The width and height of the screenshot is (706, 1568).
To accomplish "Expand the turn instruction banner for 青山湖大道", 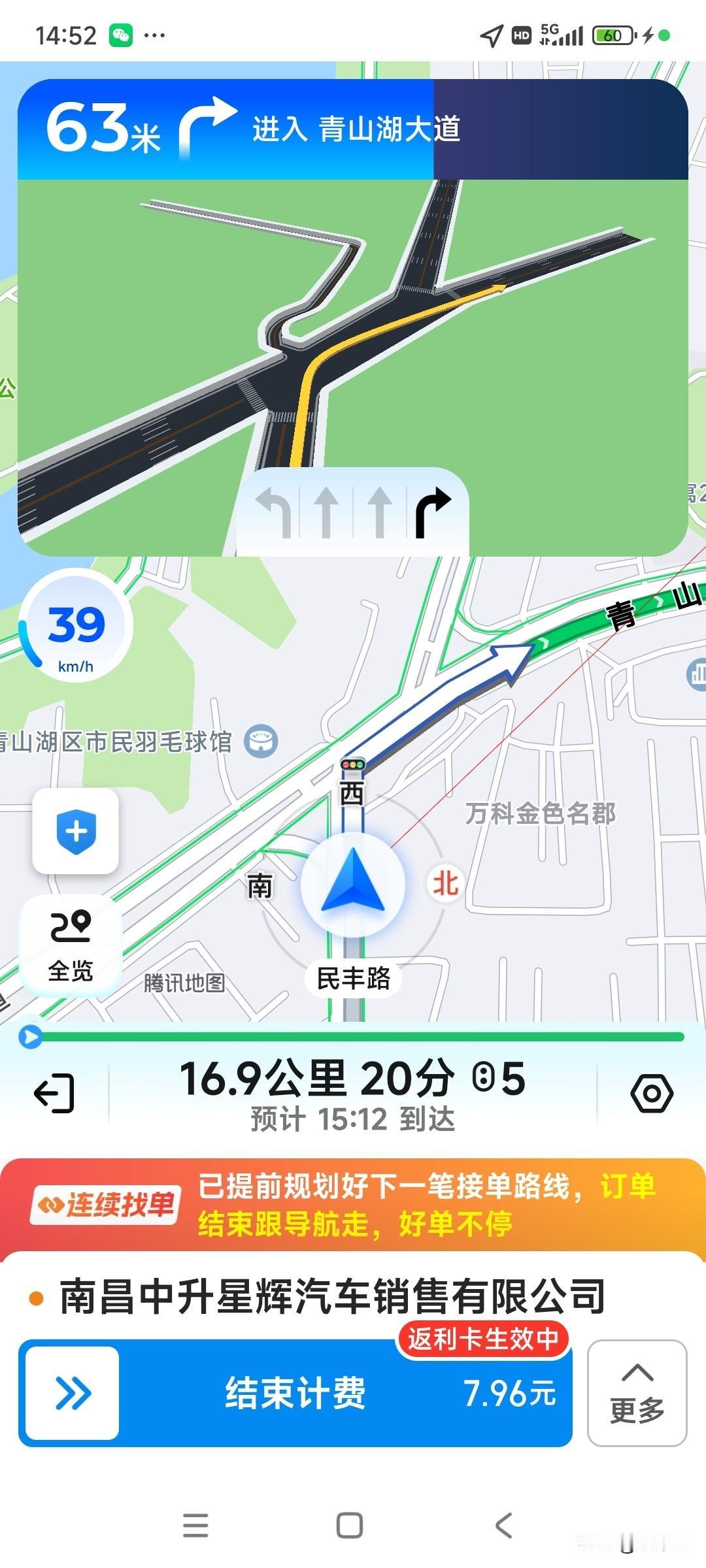I will pyautogui.click(x=353, y=129).
